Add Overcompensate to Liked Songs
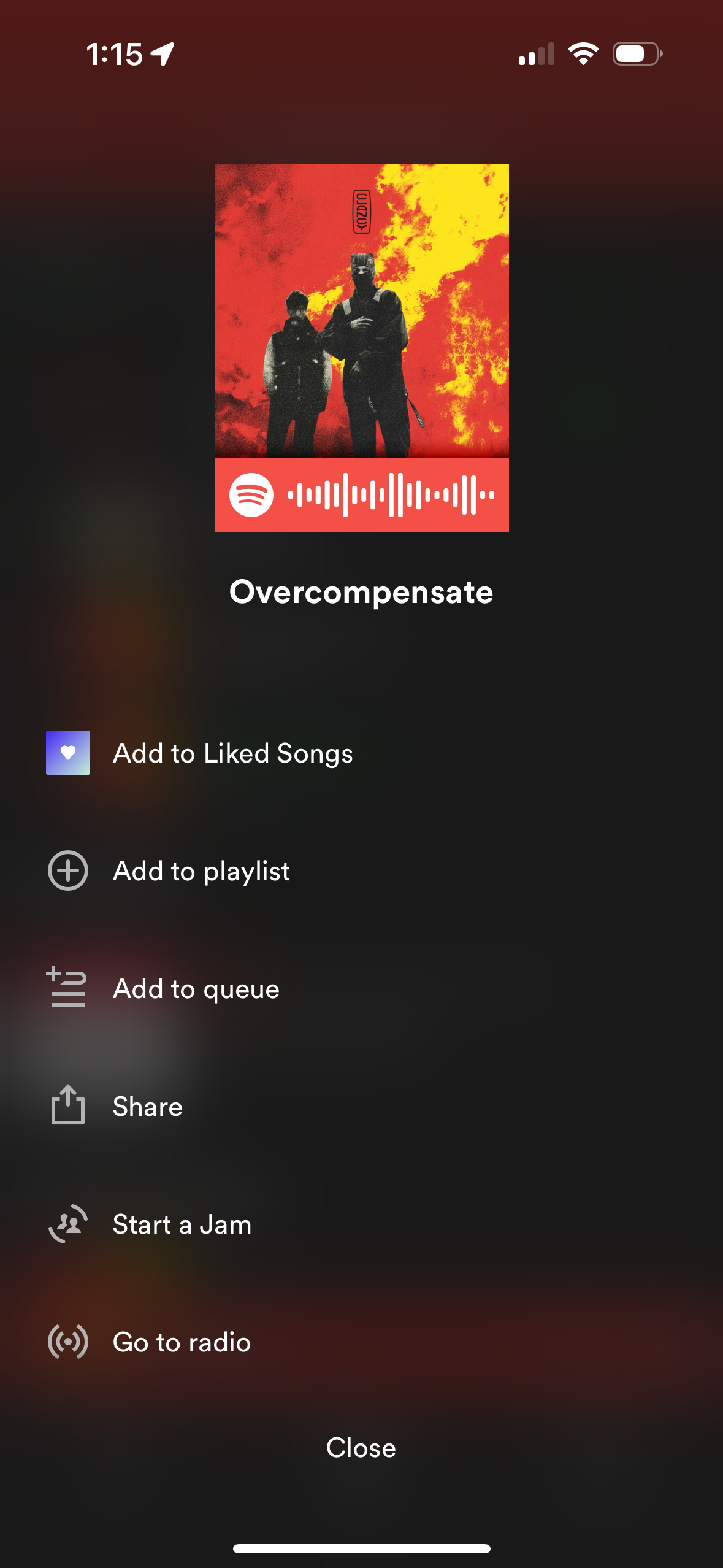The width and height of the screenshot is (723, 1568). click(232, 753)
